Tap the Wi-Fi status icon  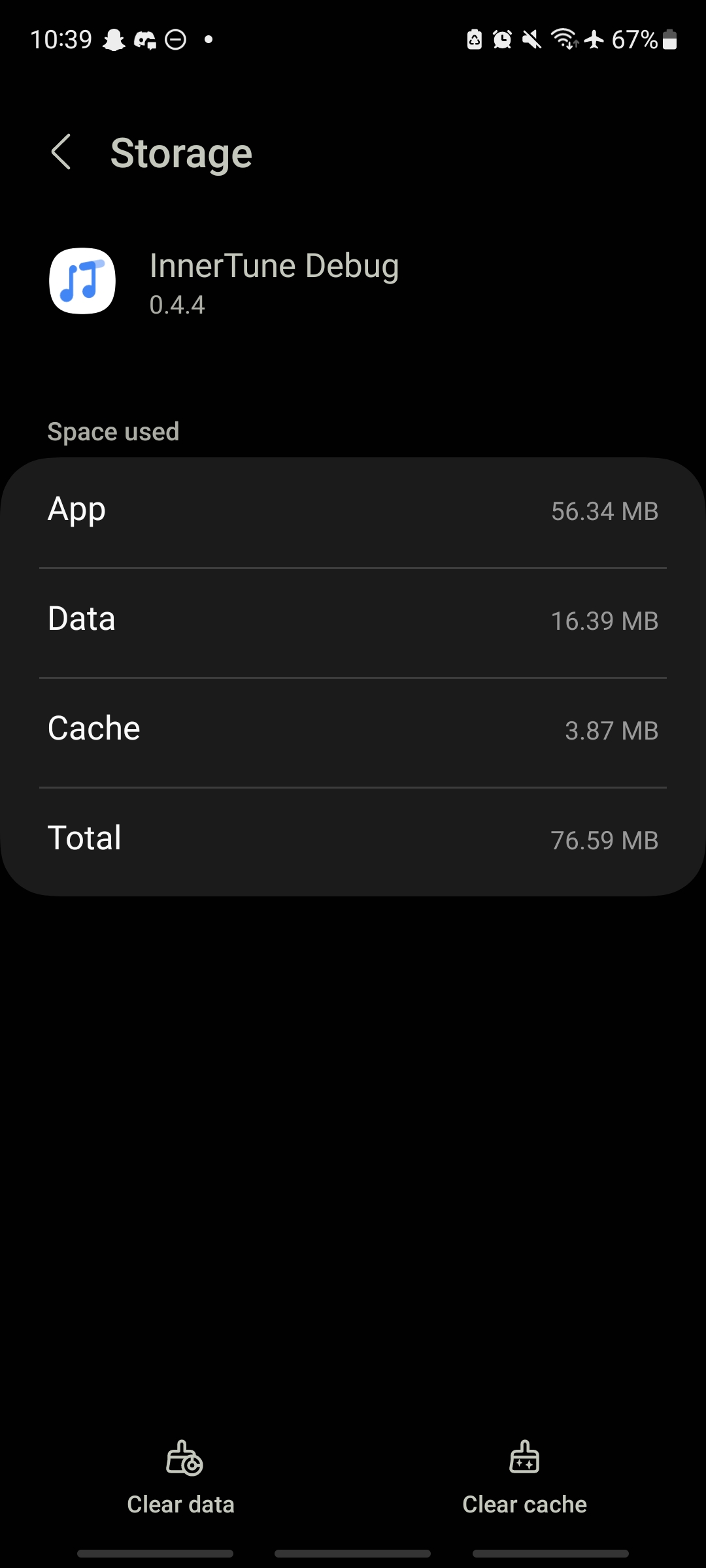coord(564,39)
